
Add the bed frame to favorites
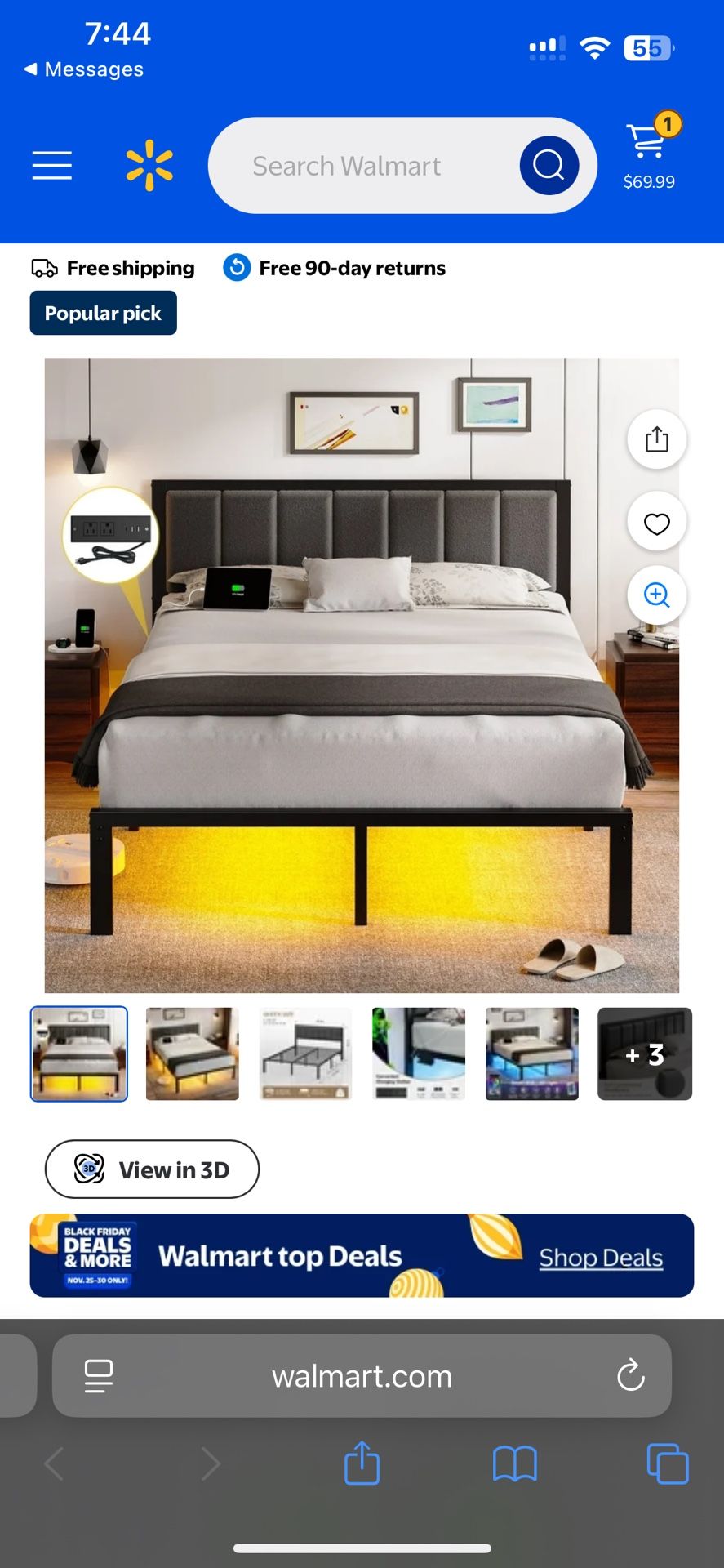point(656,522)
